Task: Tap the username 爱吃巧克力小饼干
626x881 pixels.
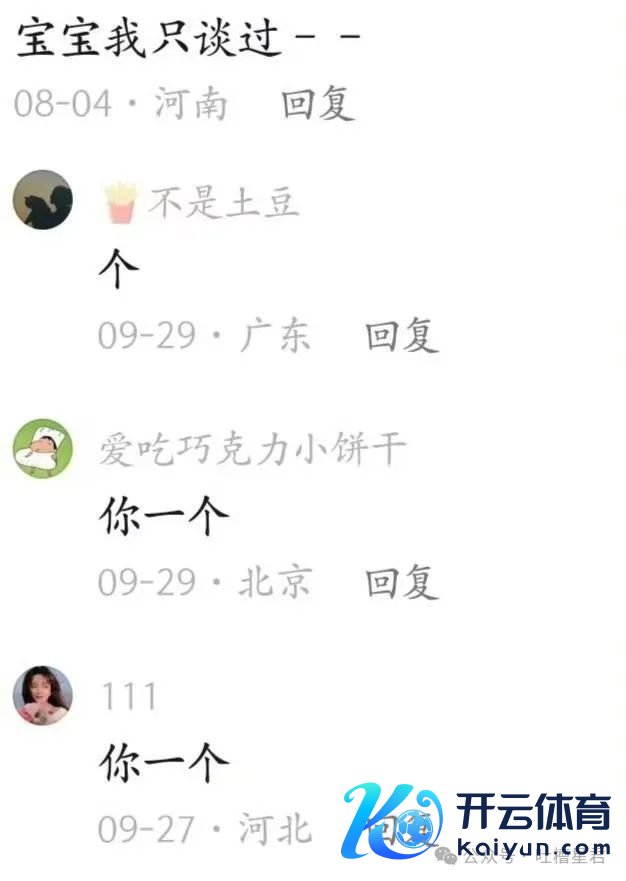Action: coord(252,450)
